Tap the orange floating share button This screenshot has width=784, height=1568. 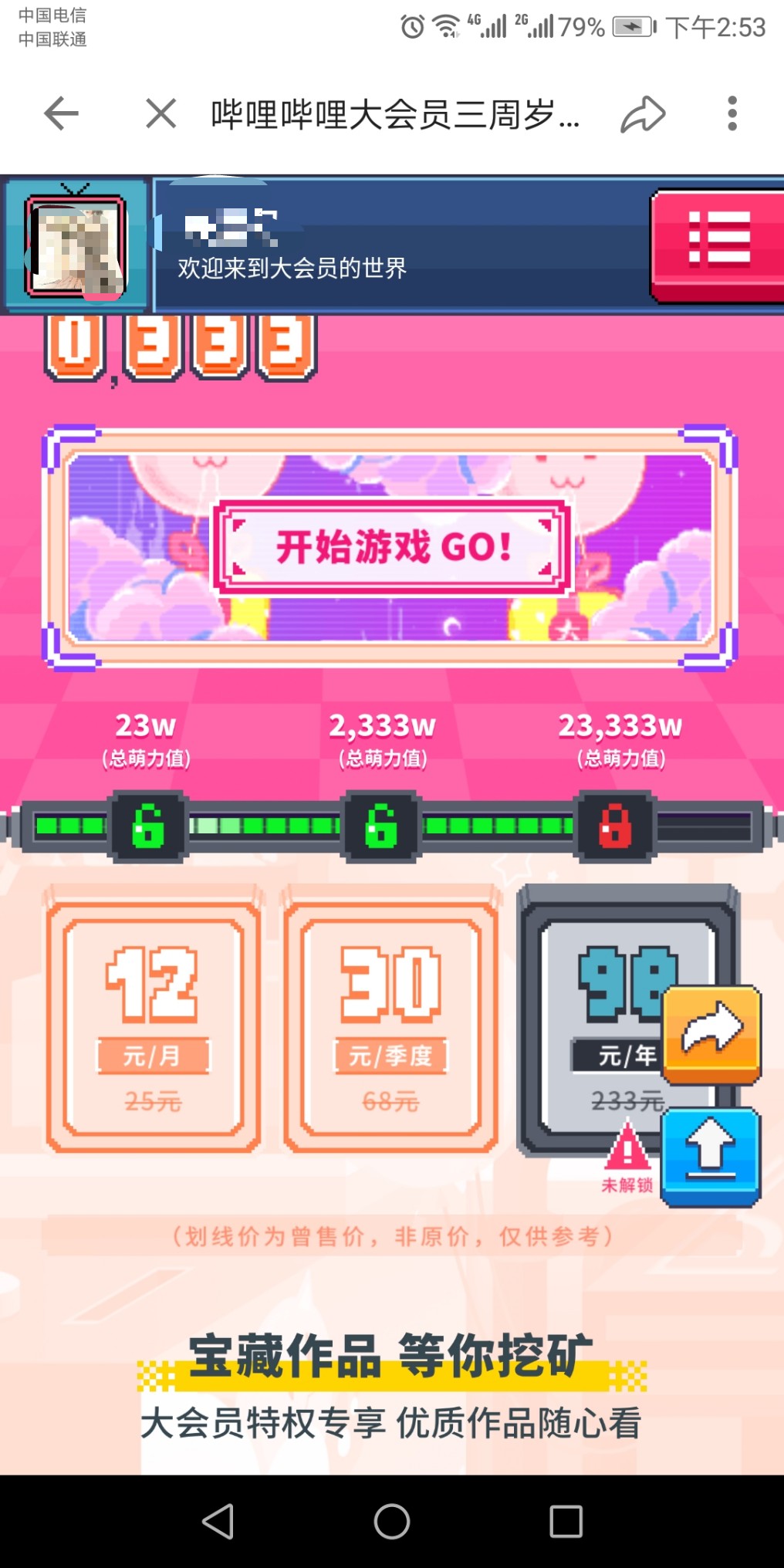711,1034
